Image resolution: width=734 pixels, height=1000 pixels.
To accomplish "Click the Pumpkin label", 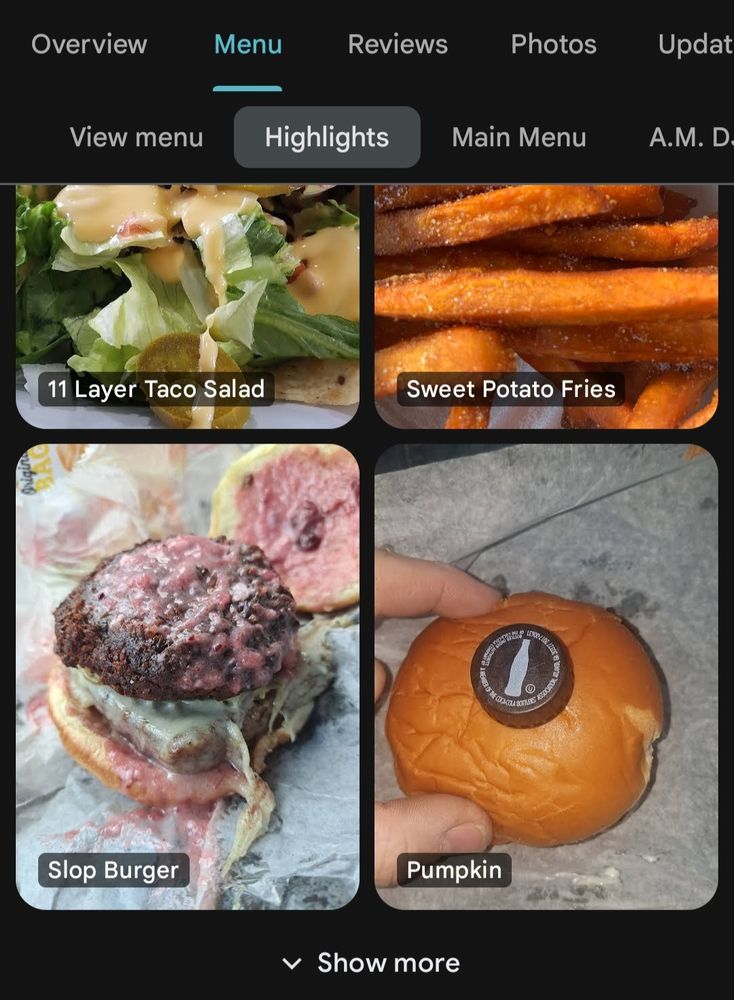I will click(x=454, y=870).
